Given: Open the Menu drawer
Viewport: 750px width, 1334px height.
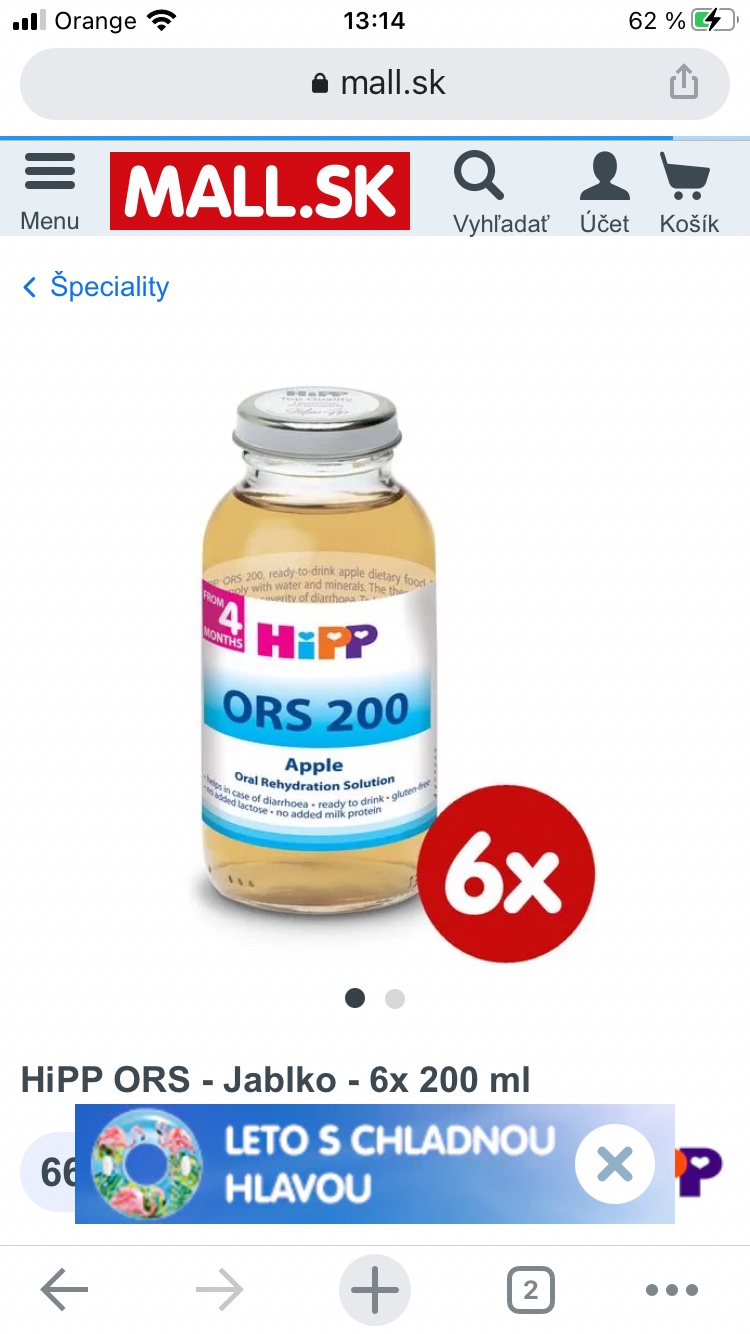Looking at the screenshot, I should point(49,192).
